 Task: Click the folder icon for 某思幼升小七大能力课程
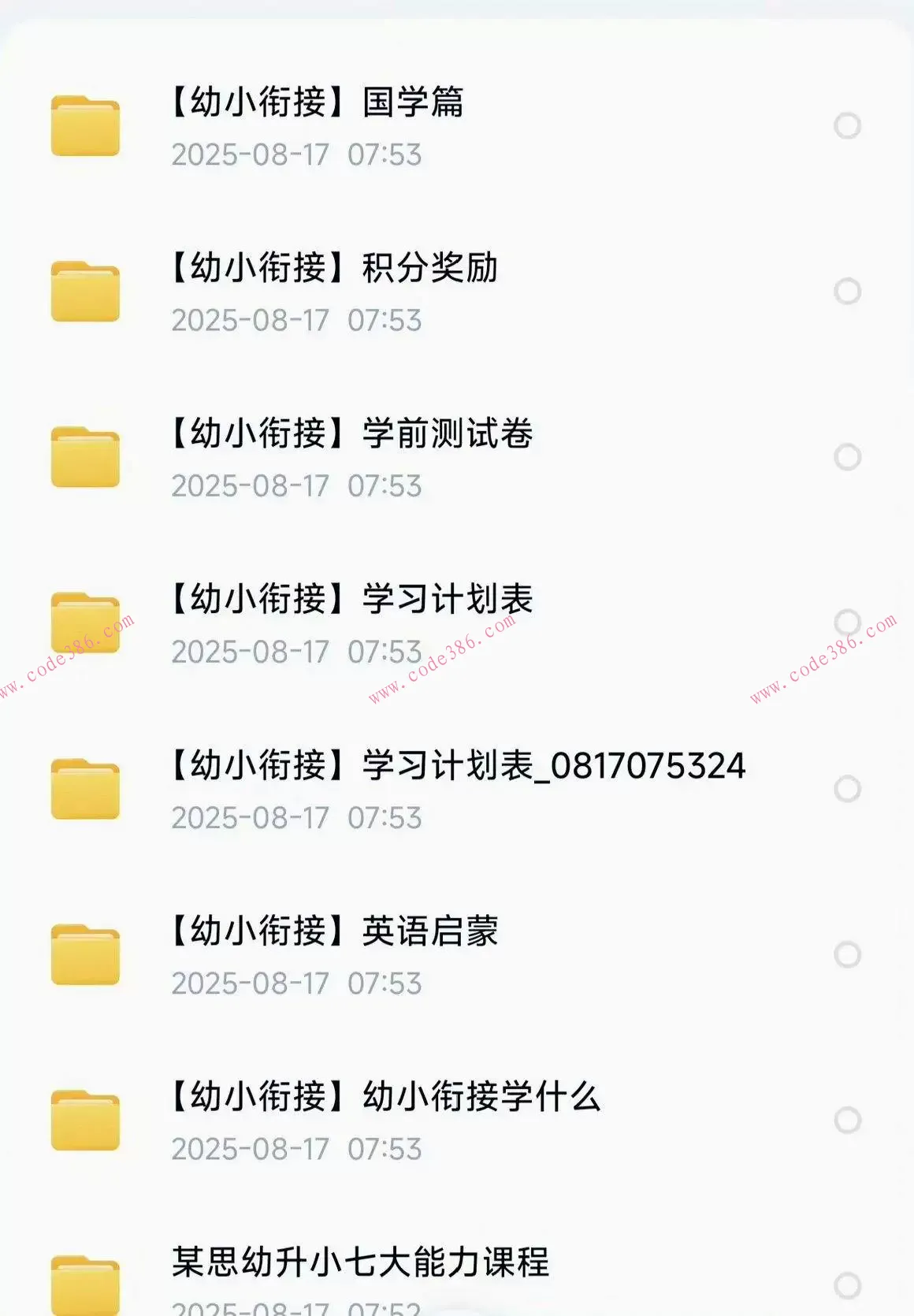84,1284
